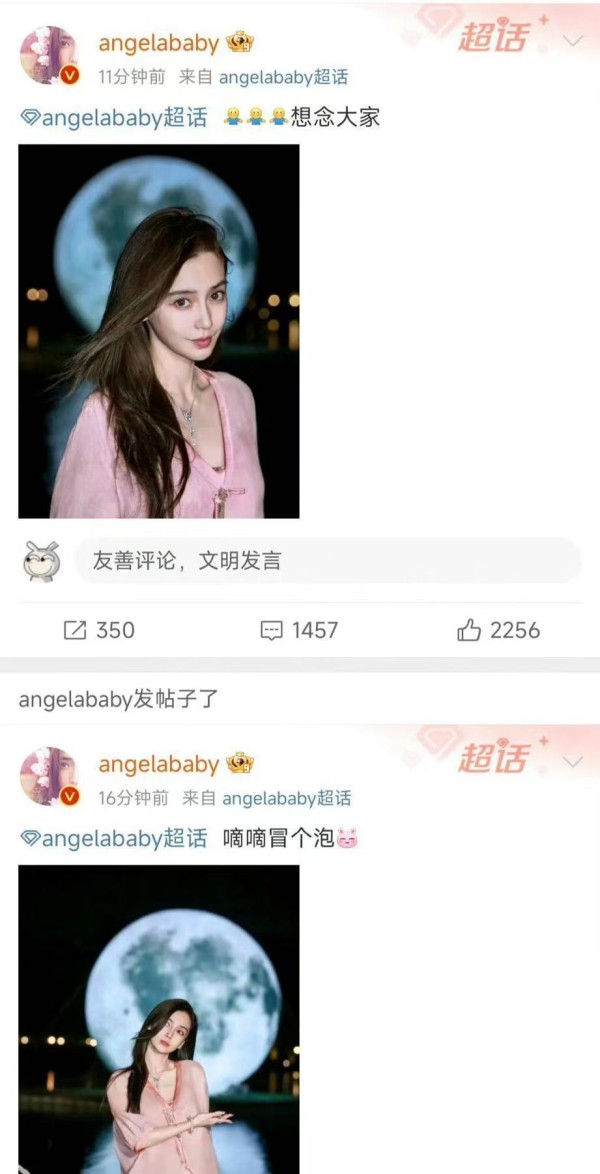The width and height of the screenshot is (600, 1174).
Task: Open the angelababy超话 topic tag before 嘀嘀冒个泡
Action: coord(114,838)
